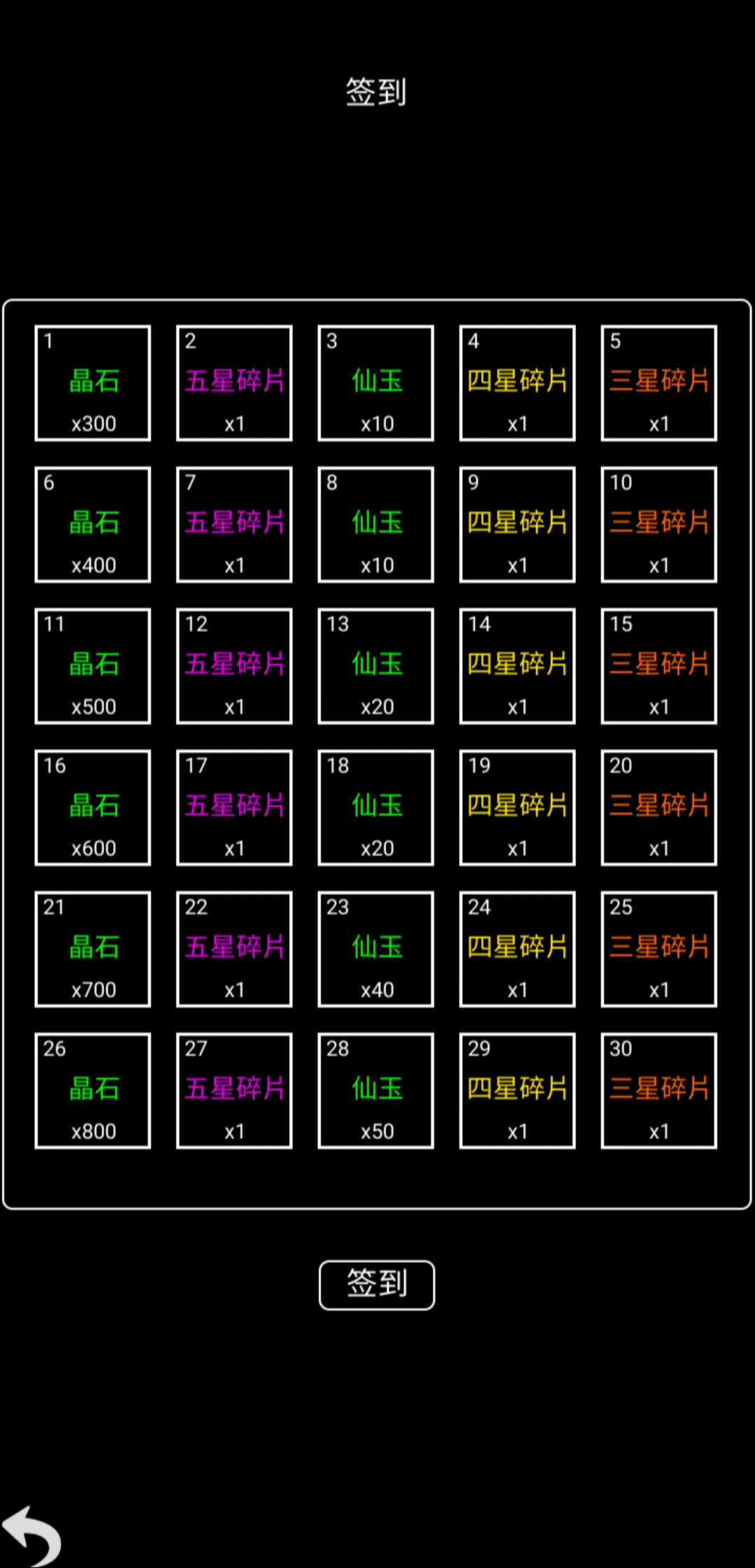This screenshot has height=1568, width=755.
Task: Tap day 19 四星碎片 reward tile
Action: [517, 808]
